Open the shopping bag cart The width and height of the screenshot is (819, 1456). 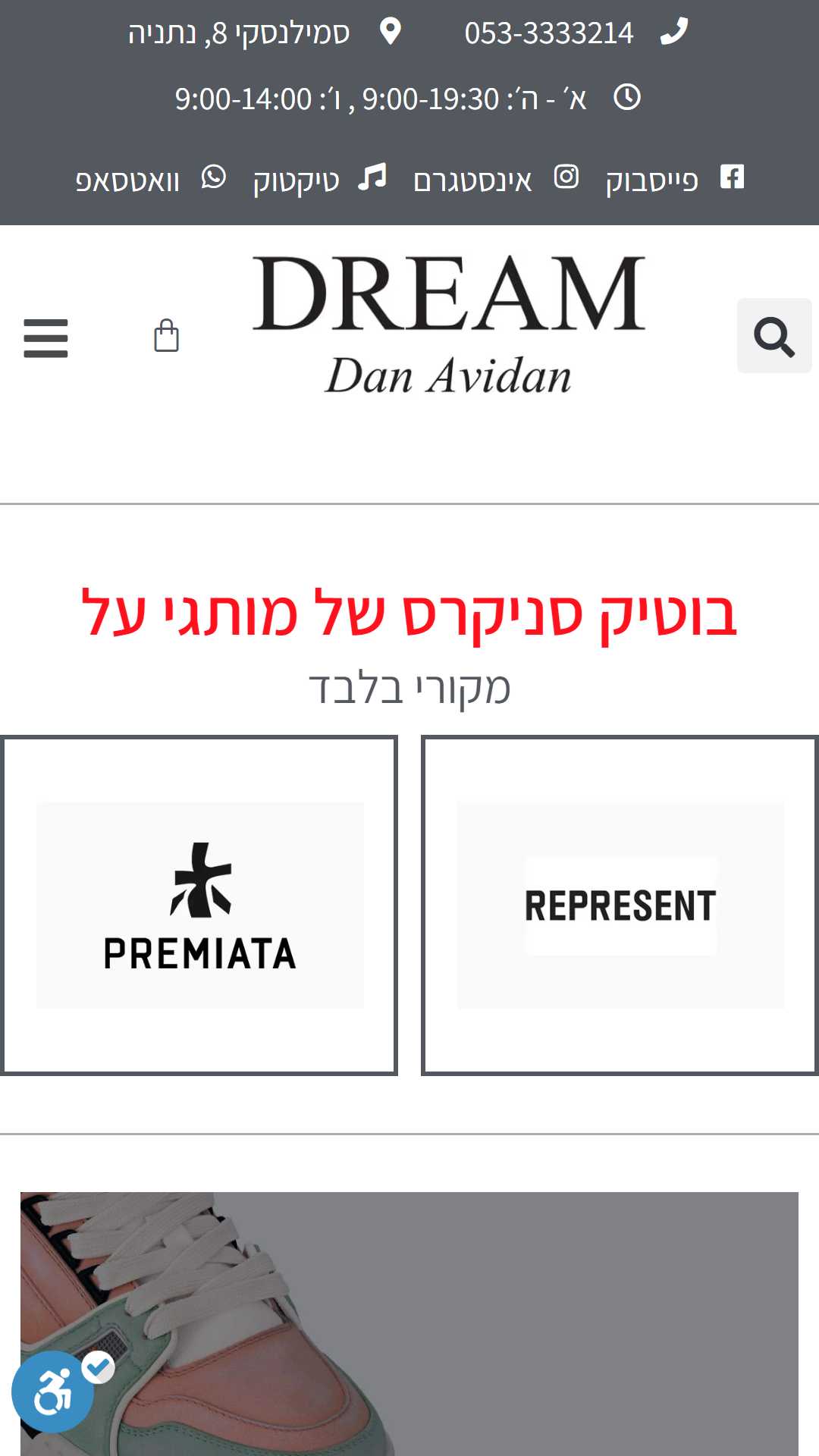166,335
